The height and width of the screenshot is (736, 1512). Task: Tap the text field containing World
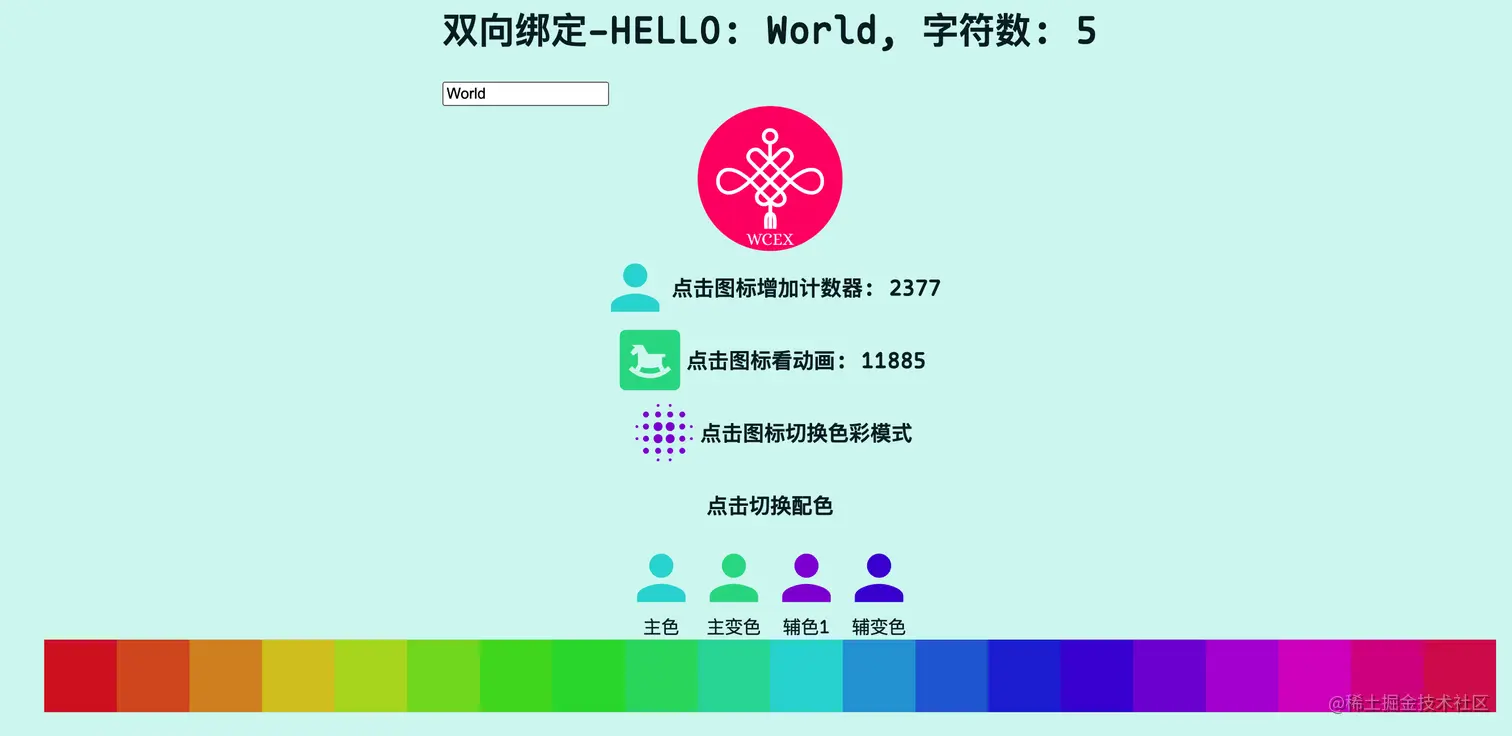point(525,93)
